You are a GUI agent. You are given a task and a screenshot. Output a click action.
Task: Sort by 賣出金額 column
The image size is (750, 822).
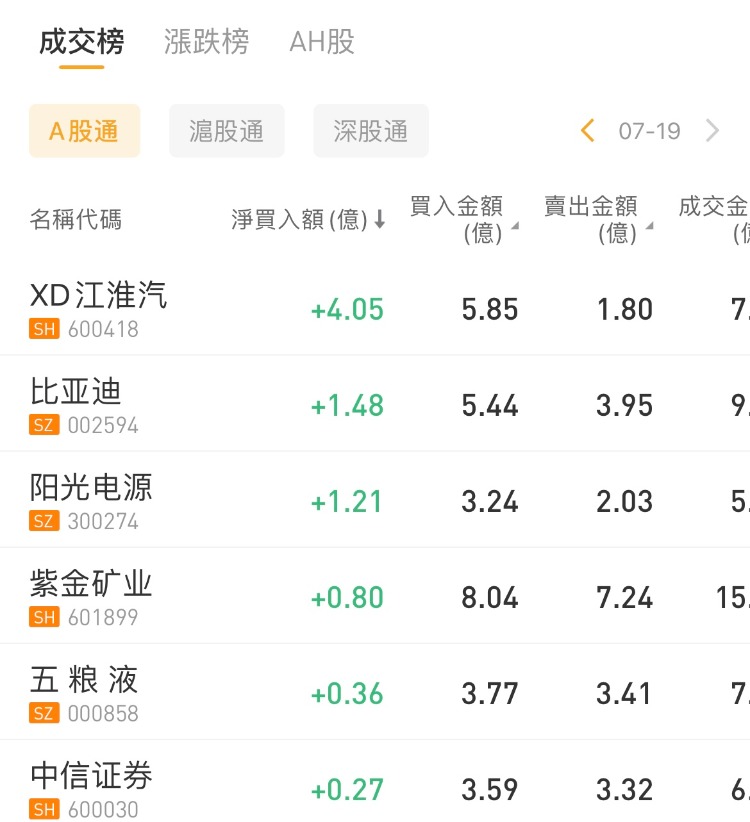[598, 220]
